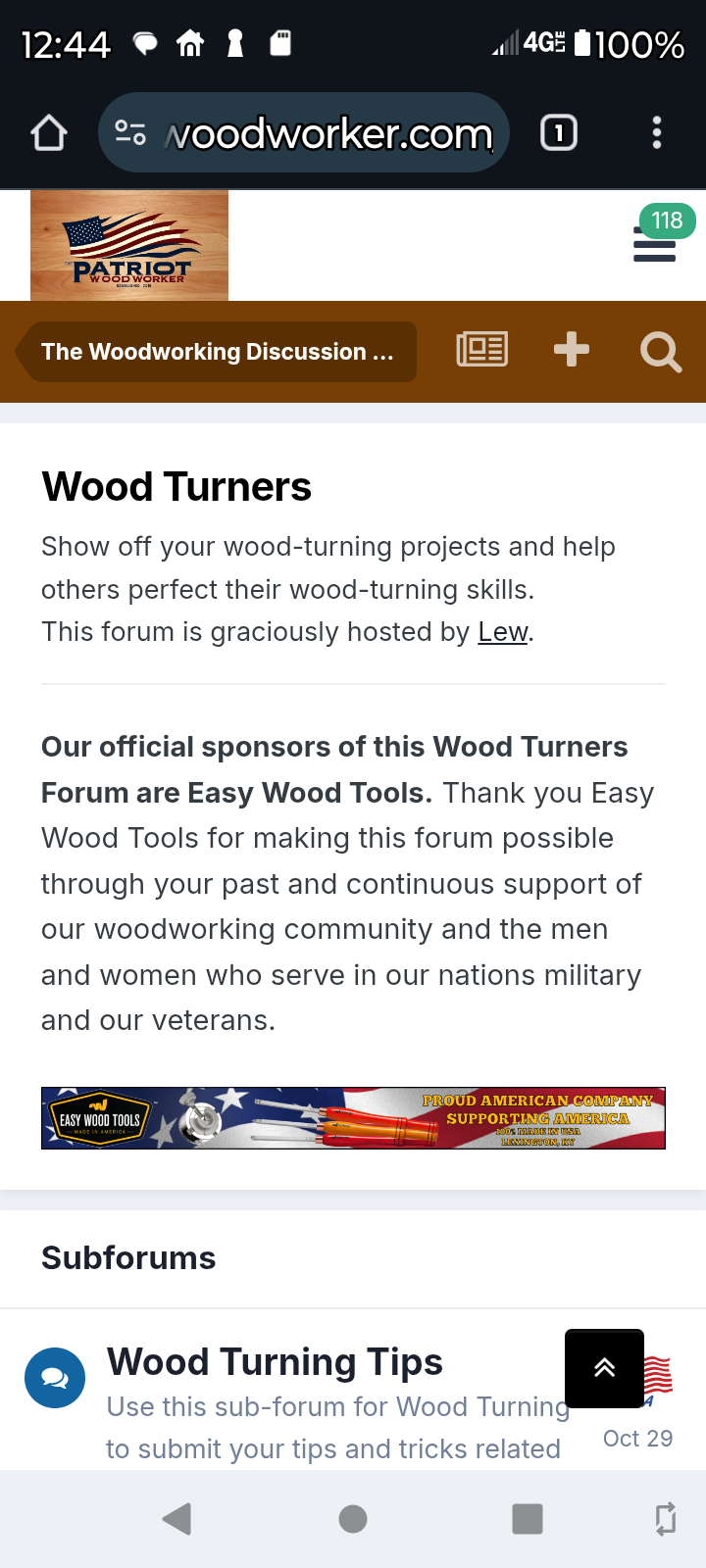This screenshot has height=1568, width=706.
Task: Open the site search
Action: coord(661,352)
